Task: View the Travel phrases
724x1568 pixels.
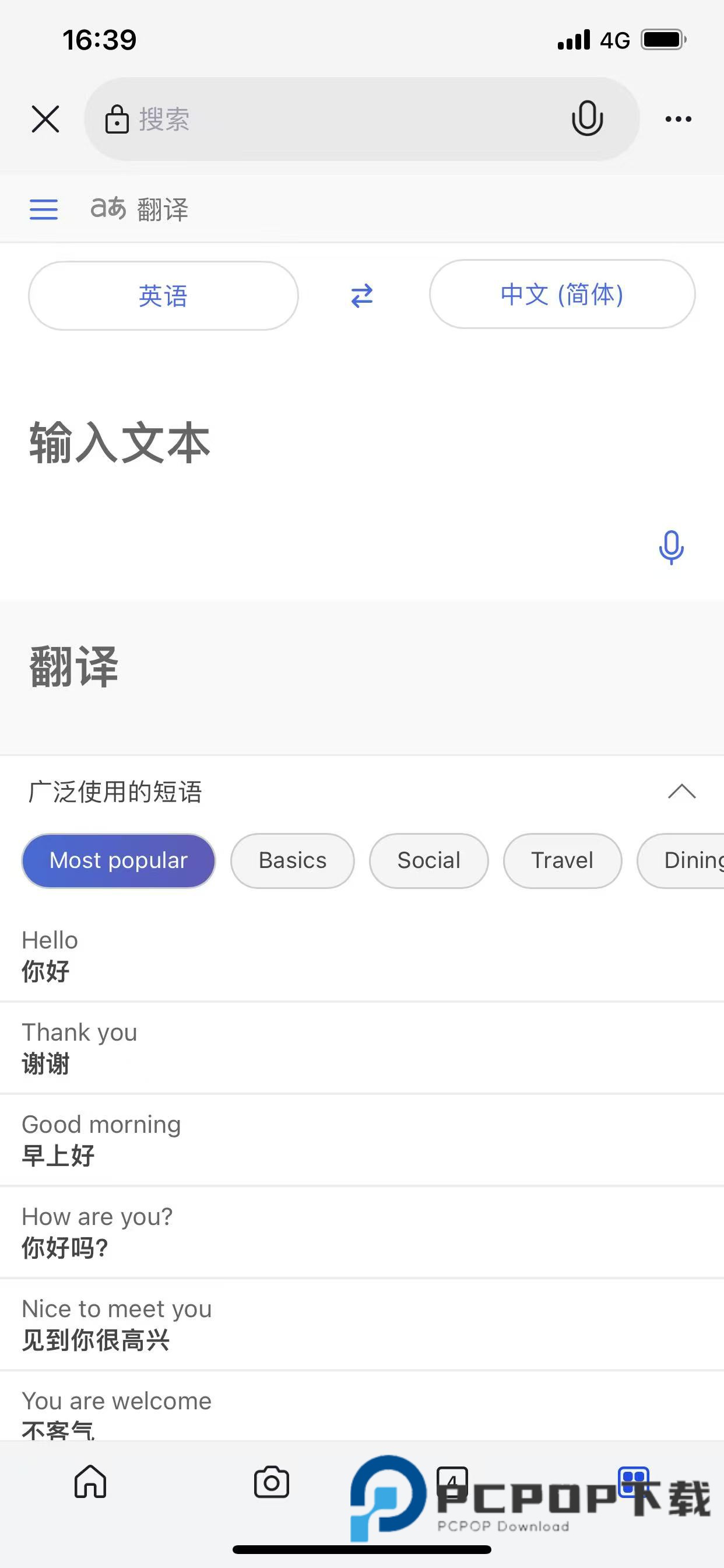Action: (x=562, y=860)
